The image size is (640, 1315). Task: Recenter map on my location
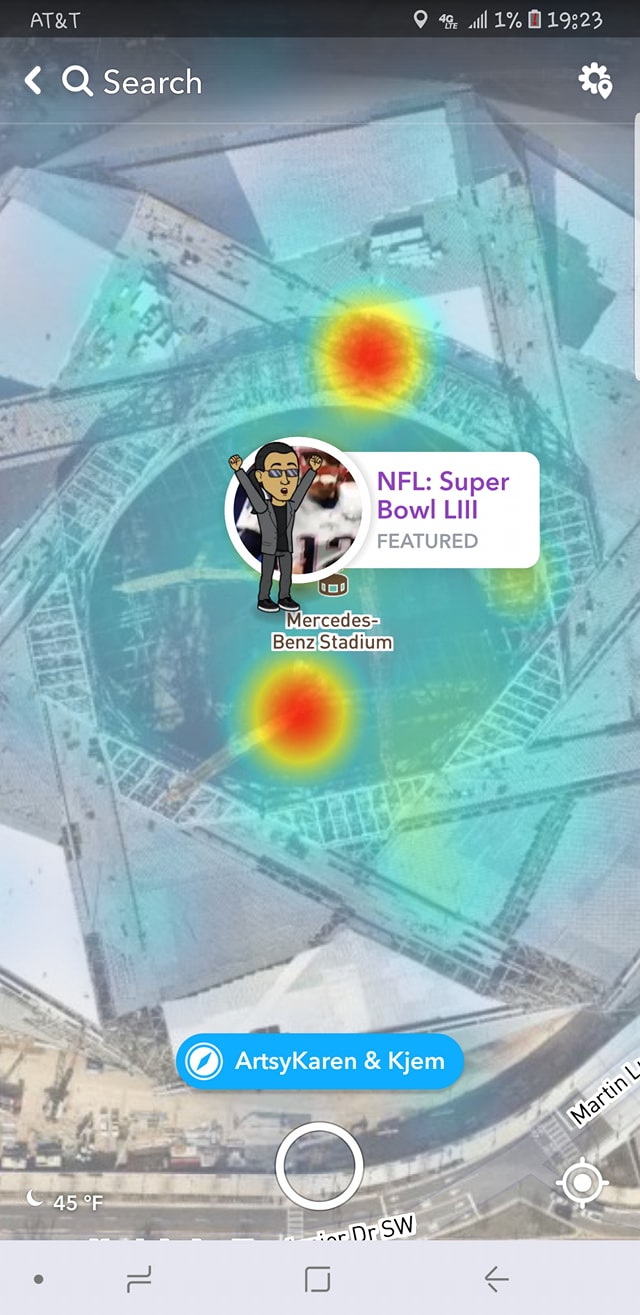pos(582,1184)
